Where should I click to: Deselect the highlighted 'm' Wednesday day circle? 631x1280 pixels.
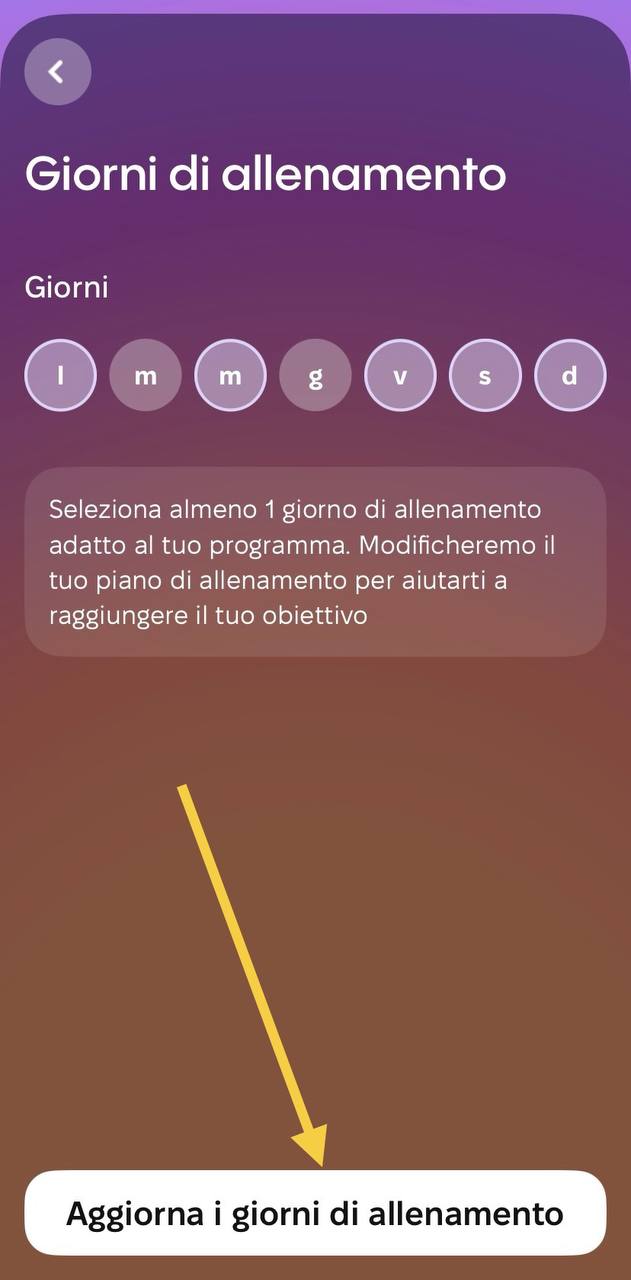point(230,376)
